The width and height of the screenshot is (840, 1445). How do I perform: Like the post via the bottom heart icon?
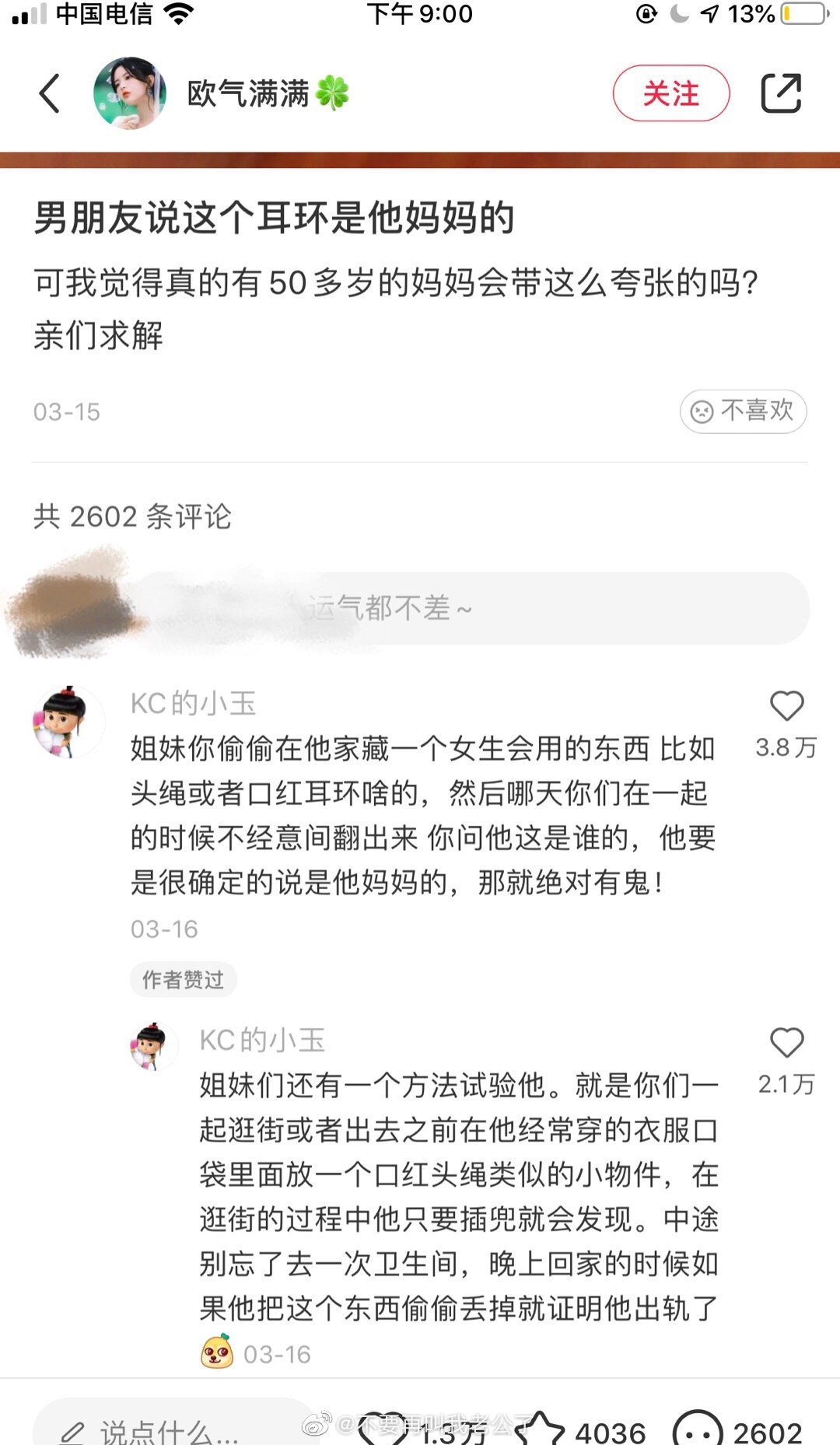[383, 1429]
